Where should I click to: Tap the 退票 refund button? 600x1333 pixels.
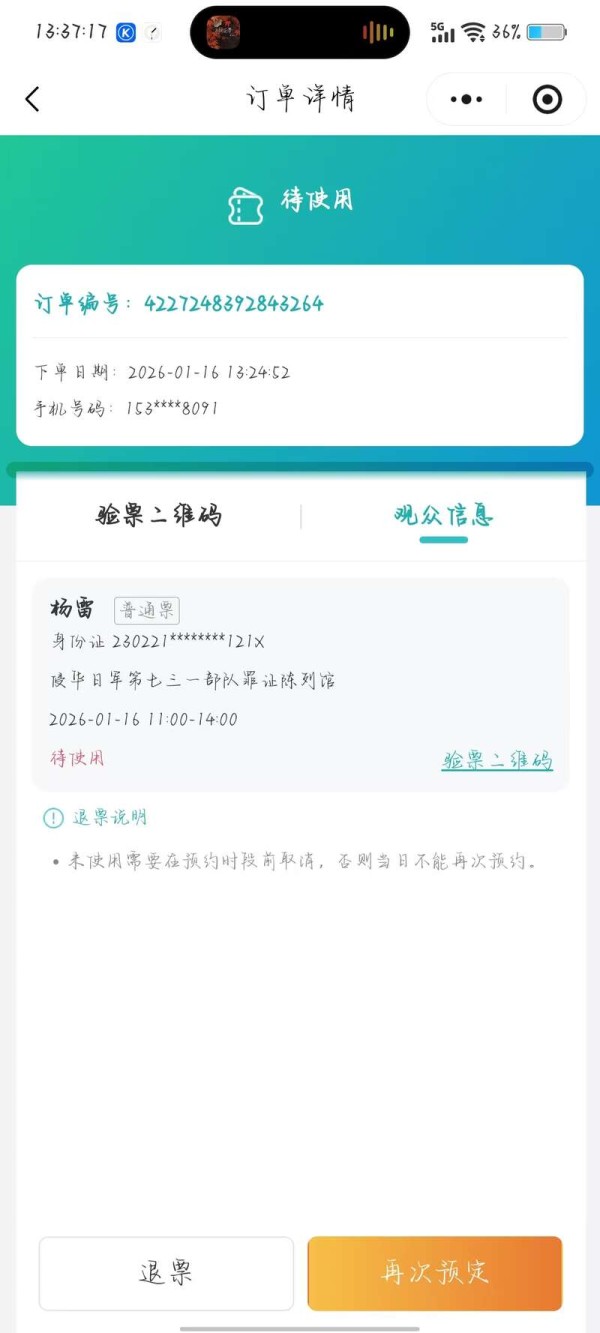(166, 1273)
